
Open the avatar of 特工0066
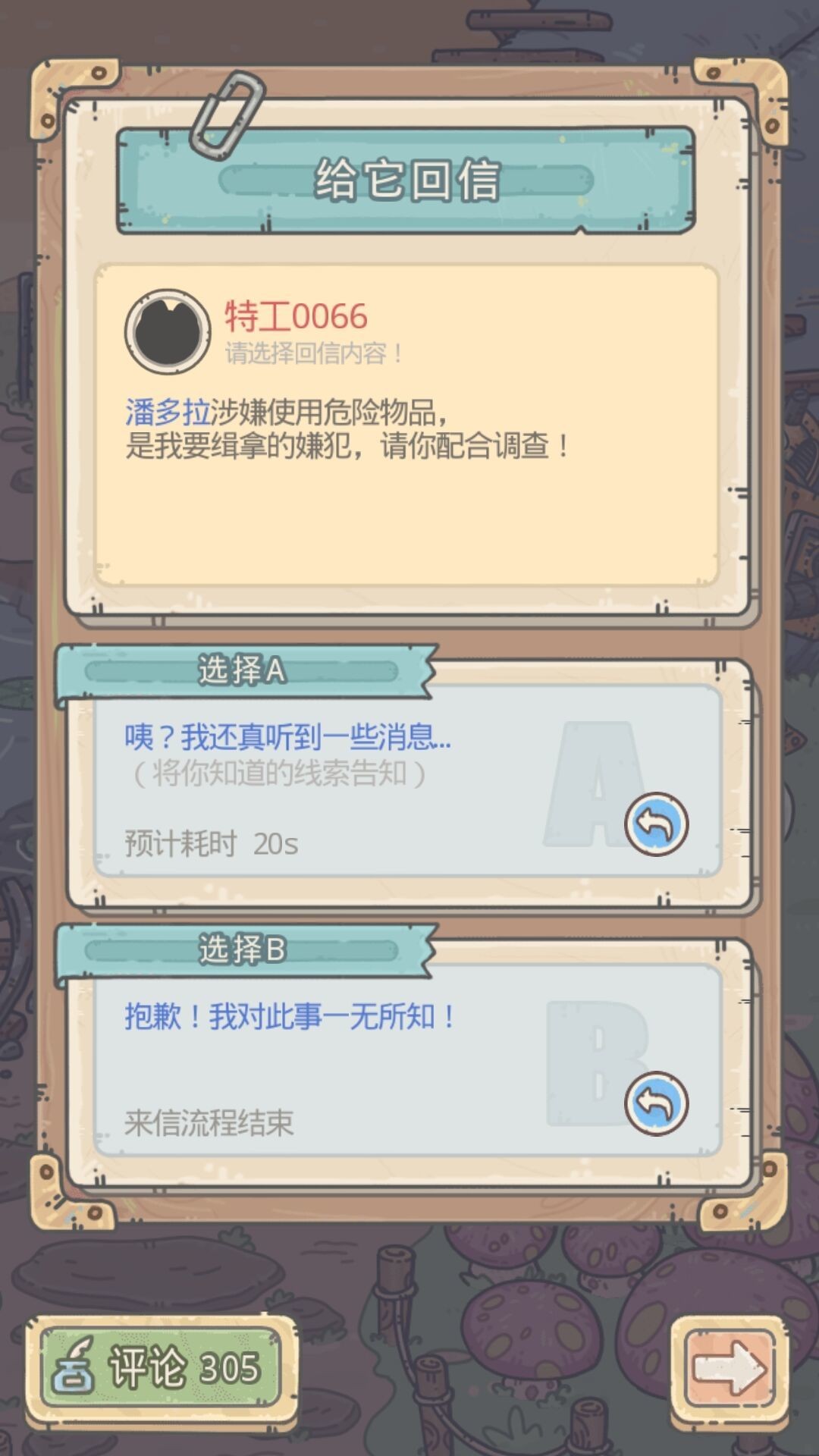168,331
